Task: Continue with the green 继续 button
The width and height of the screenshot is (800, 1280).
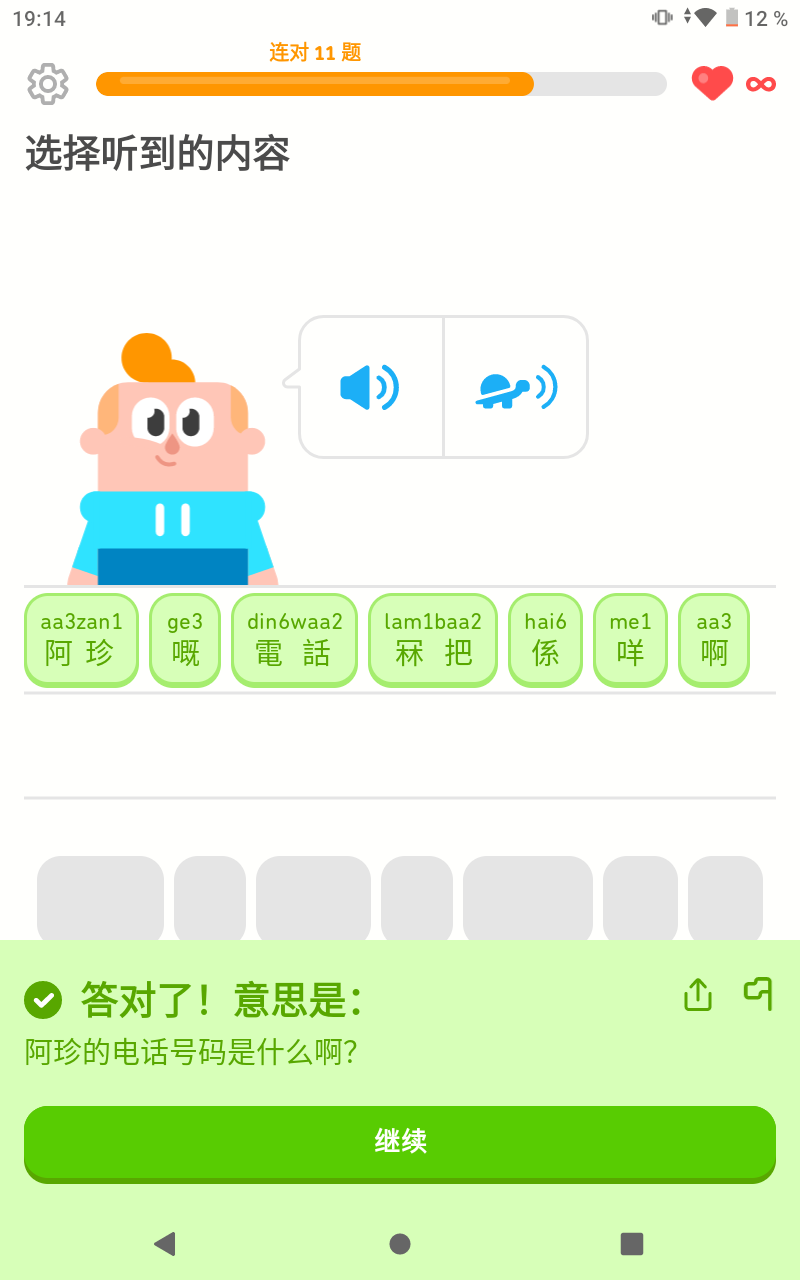Action: pyautogui.click(x=400, y=1142)
